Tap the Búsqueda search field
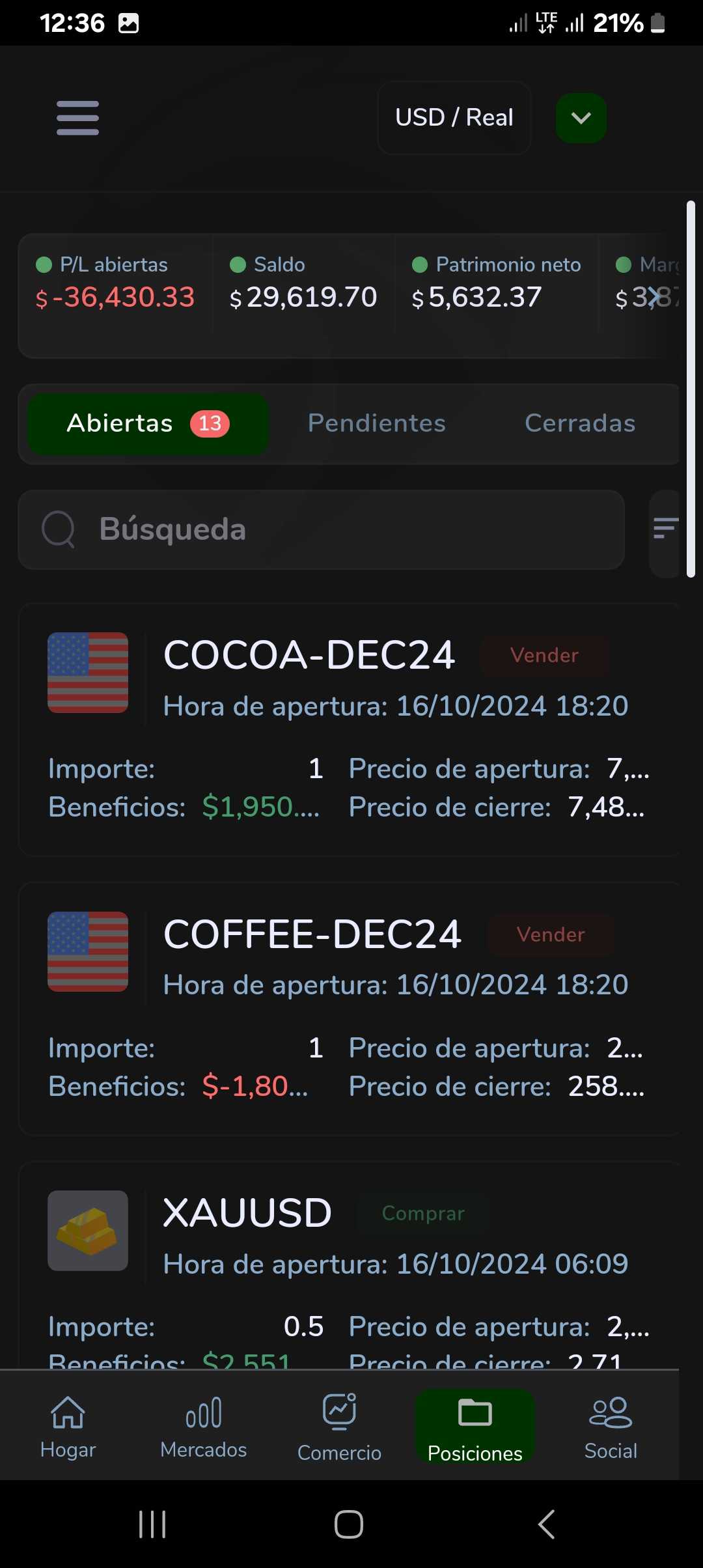Screen dimensions: 703x1568 point(321,529)
